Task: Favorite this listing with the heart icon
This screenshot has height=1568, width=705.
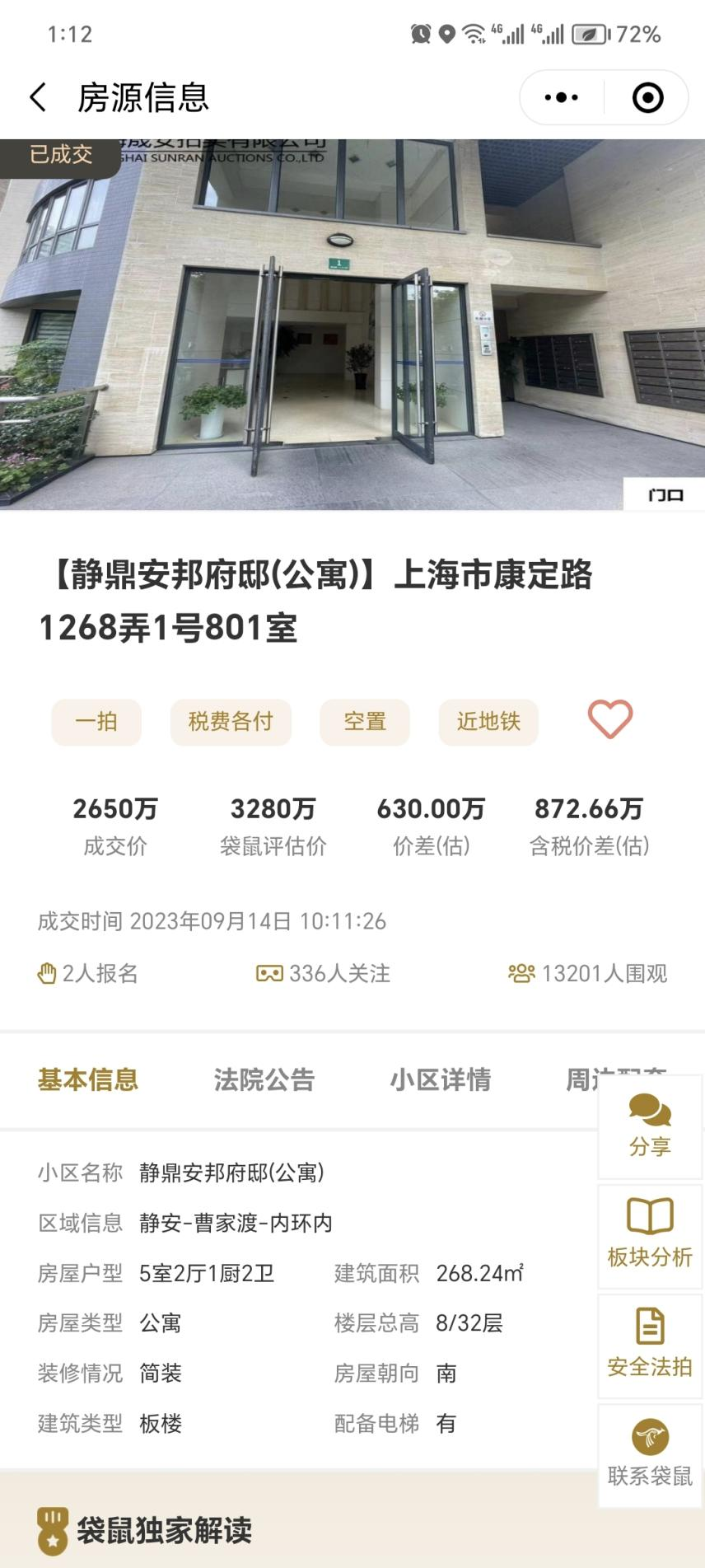Action: tap(609, 719)
